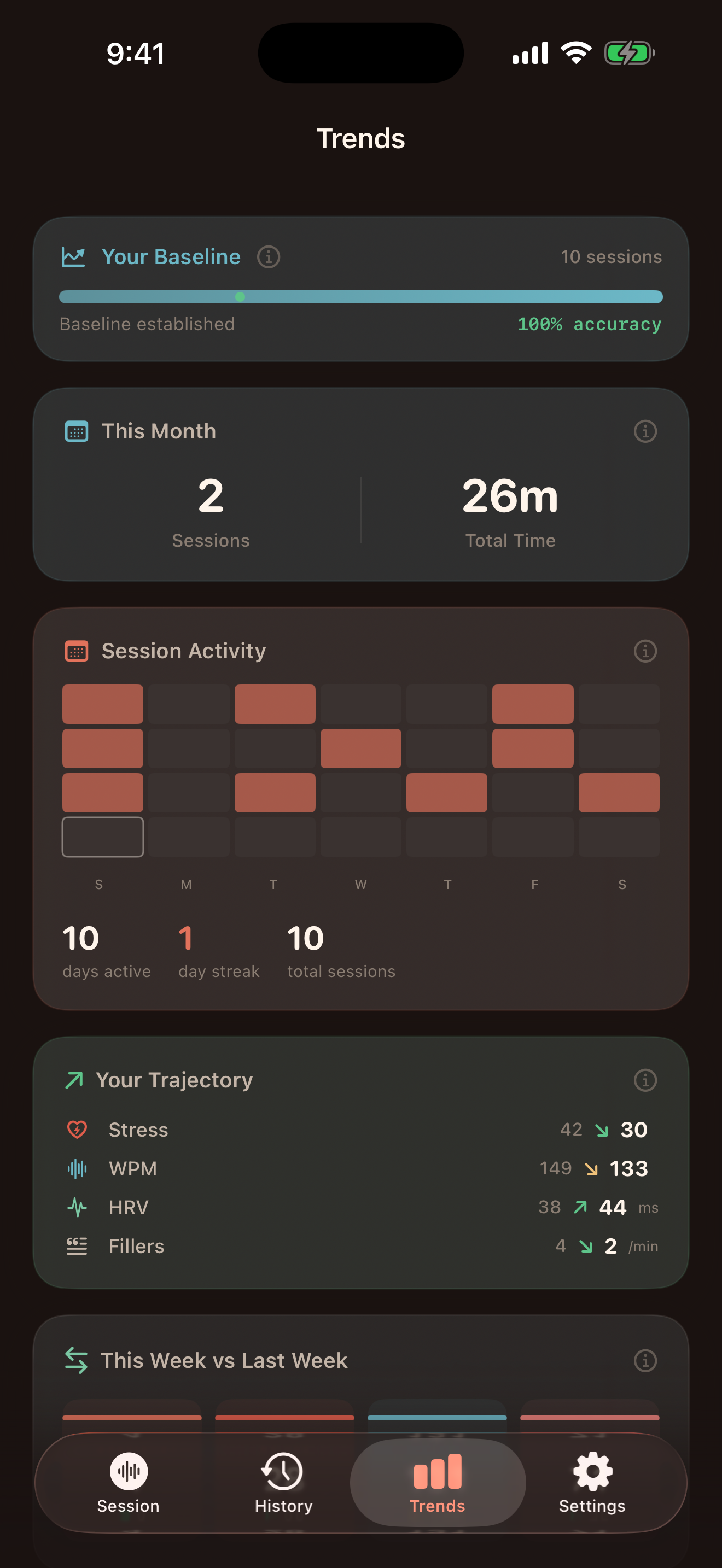Select the Trends tab
The image size is (722, 1568).
[x=438, y=1482]
